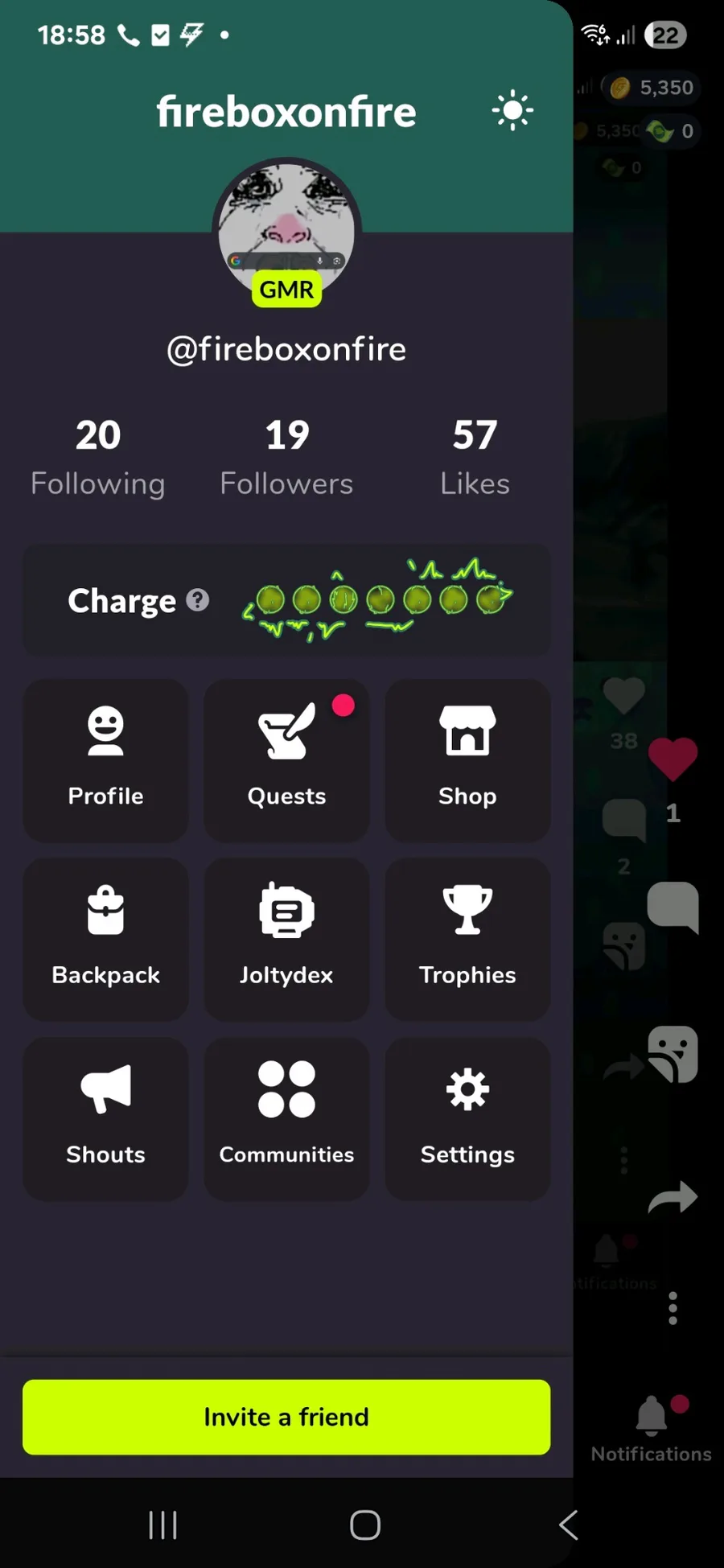Image resolution: width=724 pixels, height=1568 pixels.
Task: Show Charge help question mark
Action: pyautogui.click(x=198, y=600)
